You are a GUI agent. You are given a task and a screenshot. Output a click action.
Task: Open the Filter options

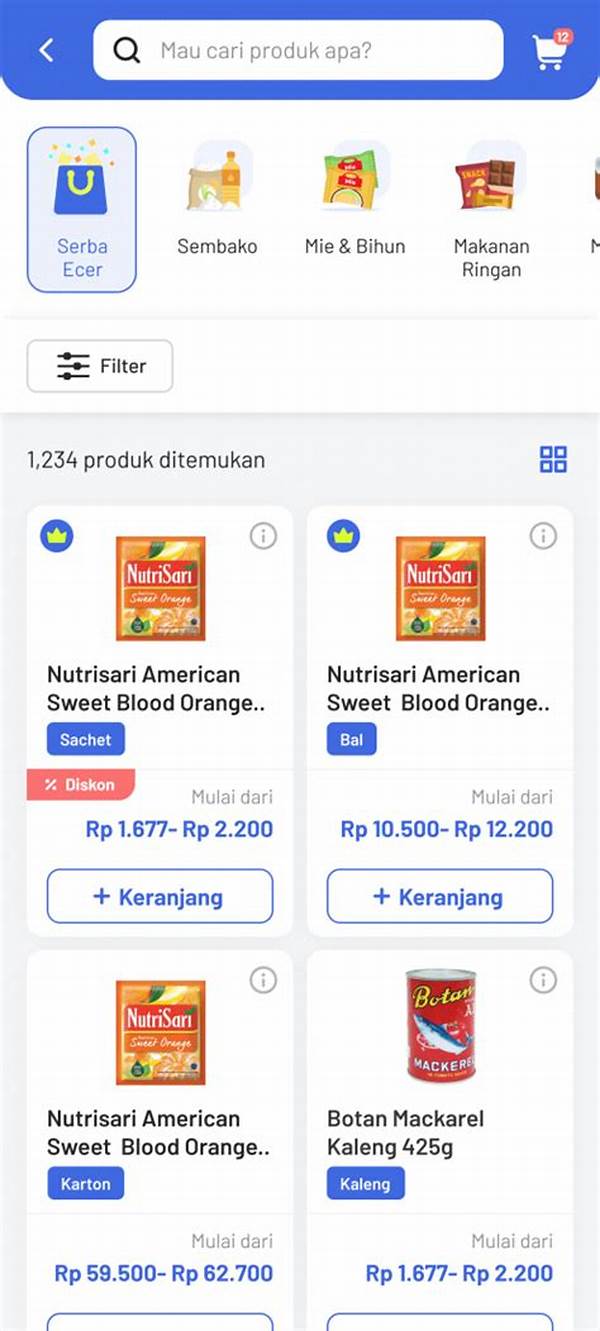[x=100, y=366]
